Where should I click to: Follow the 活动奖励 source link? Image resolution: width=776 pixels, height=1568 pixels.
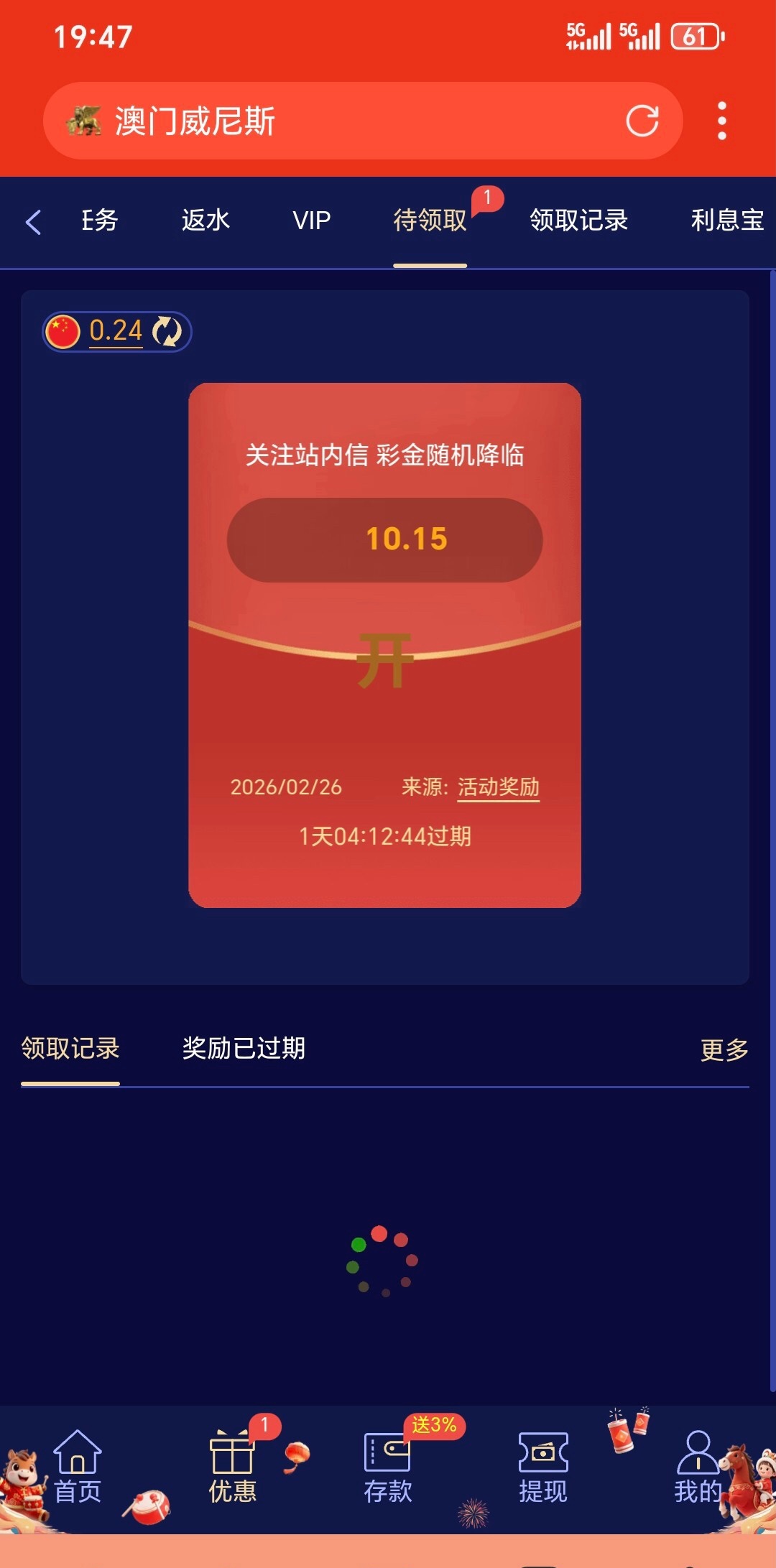pyautogui.click(x=498, y=787)
